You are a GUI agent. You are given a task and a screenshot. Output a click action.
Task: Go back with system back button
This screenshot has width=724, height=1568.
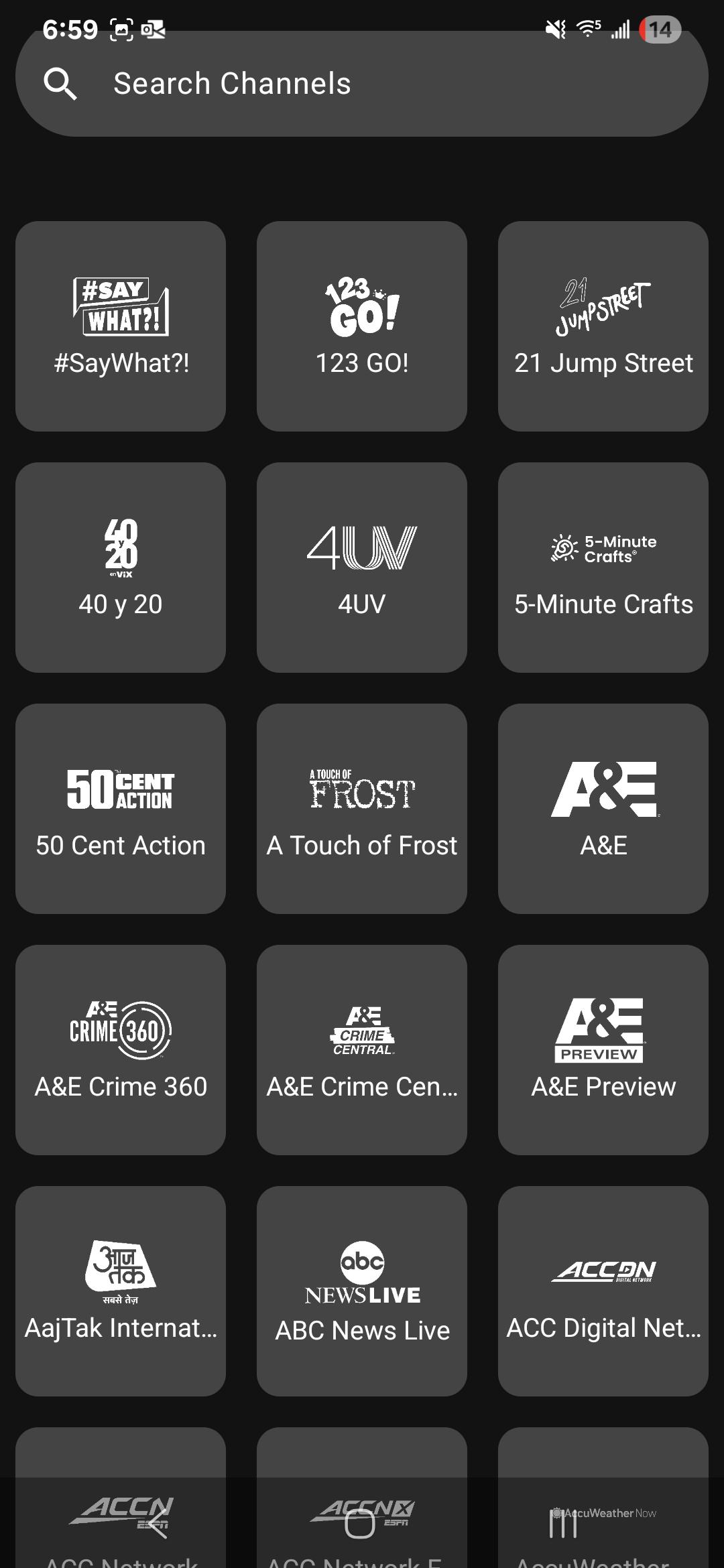pyautogui.click(x=158, y=1525)
